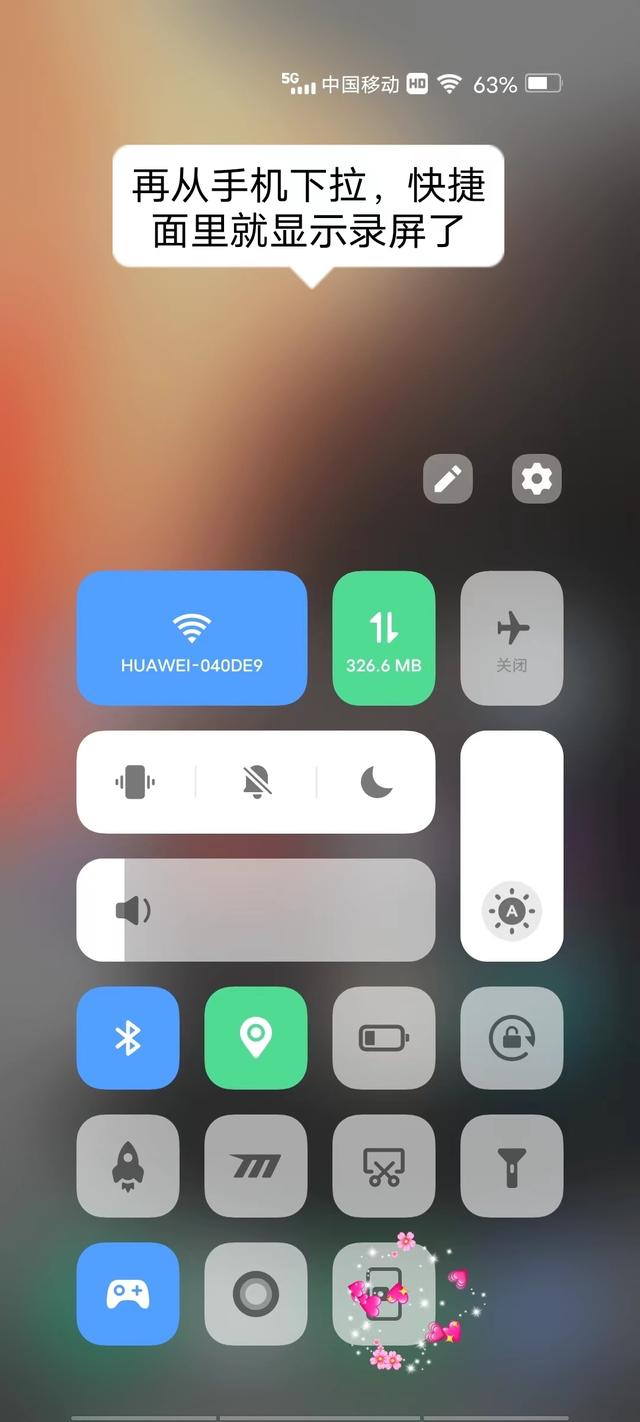Viewport: 640px width, 1422px height.
Task: Open the edit pencil for quick tiles
Action: coord(448,479)
